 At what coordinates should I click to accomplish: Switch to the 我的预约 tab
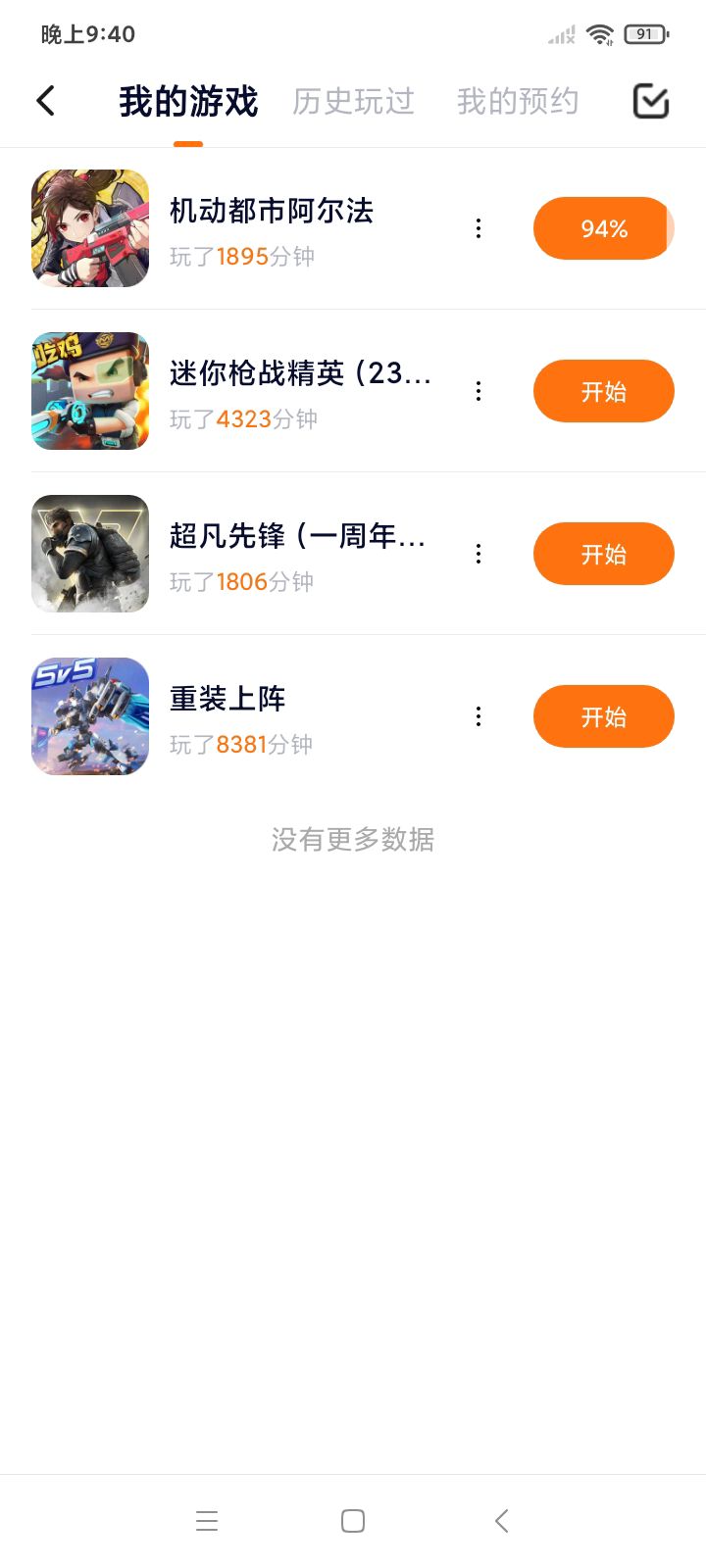[518, 102]
